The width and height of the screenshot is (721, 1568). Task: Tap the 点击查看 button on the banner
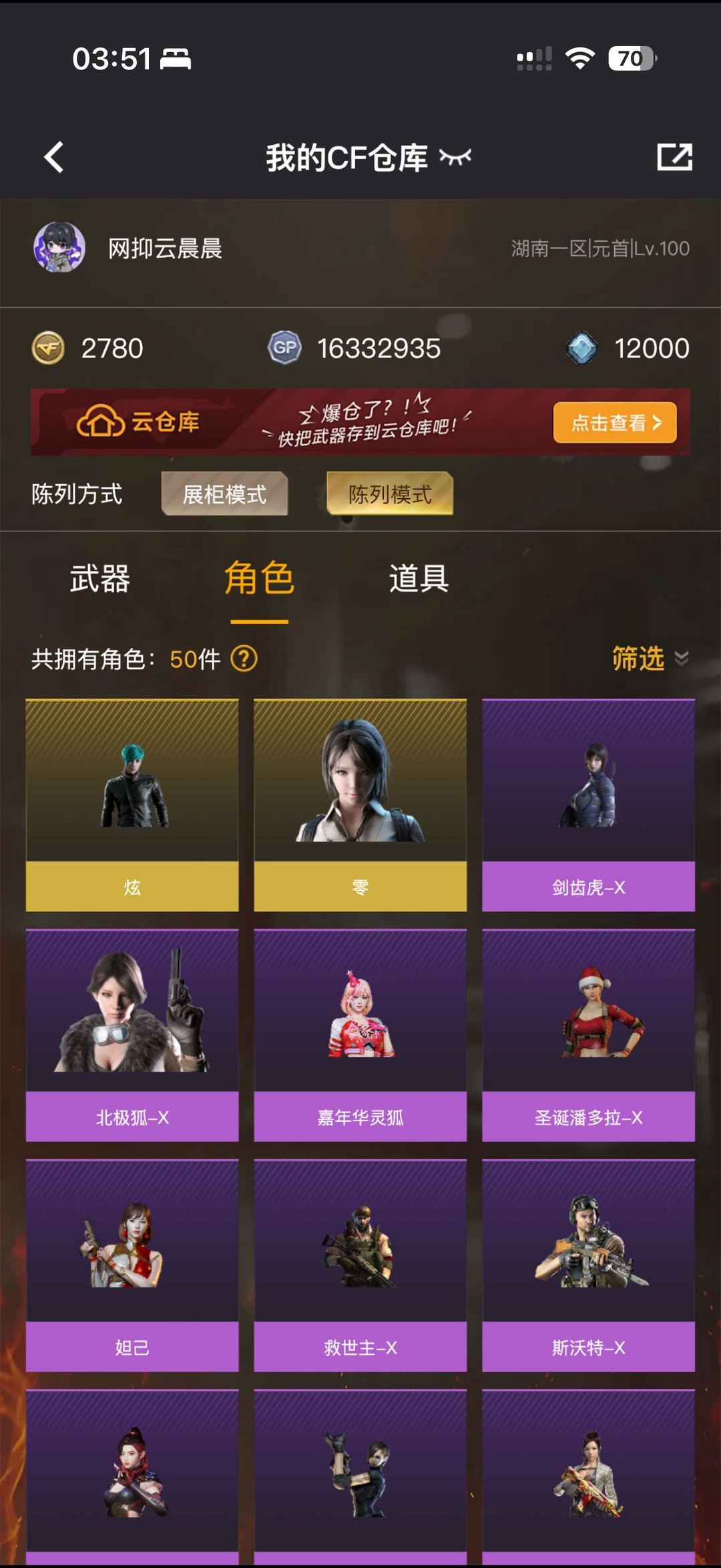point(613,423)
